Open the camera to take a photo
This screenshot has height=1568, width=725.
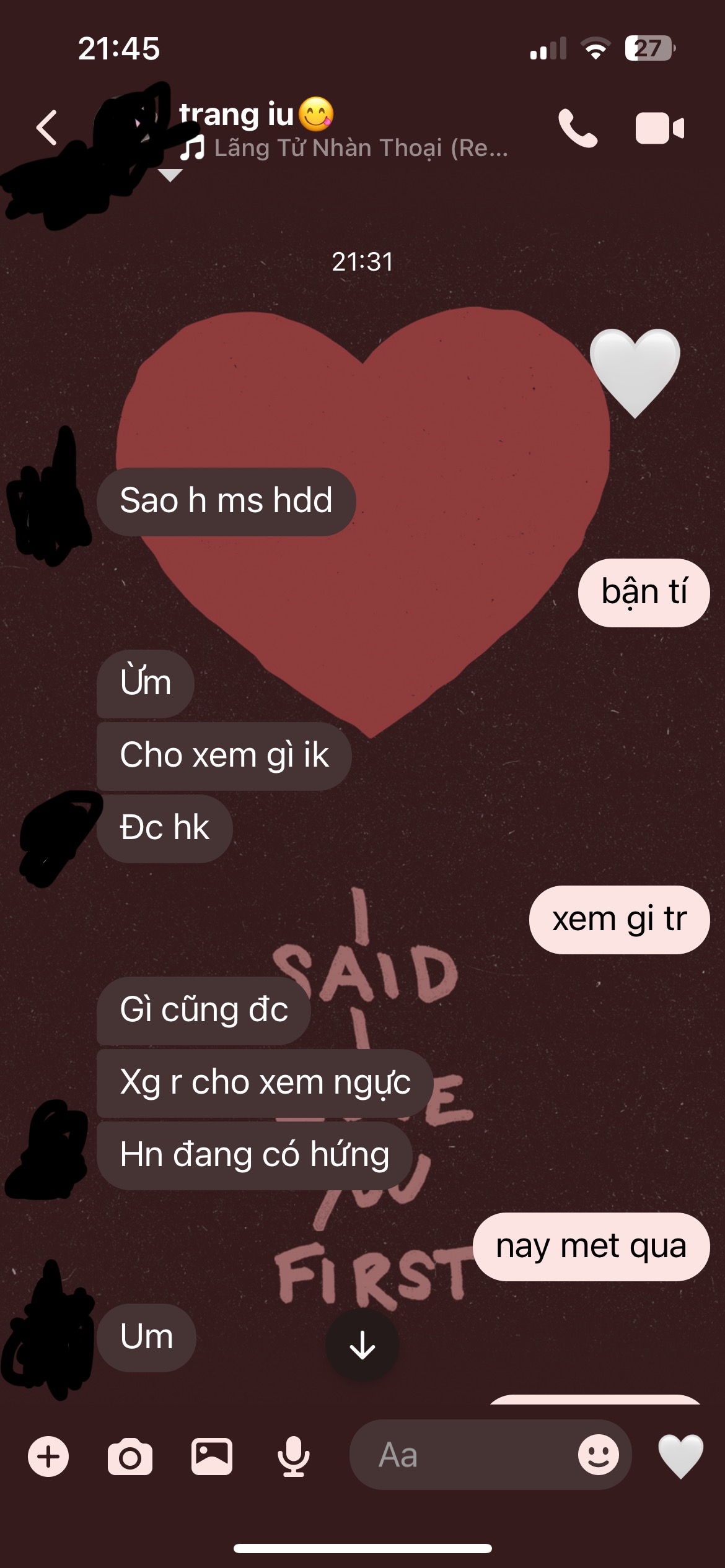point(130,1457)
